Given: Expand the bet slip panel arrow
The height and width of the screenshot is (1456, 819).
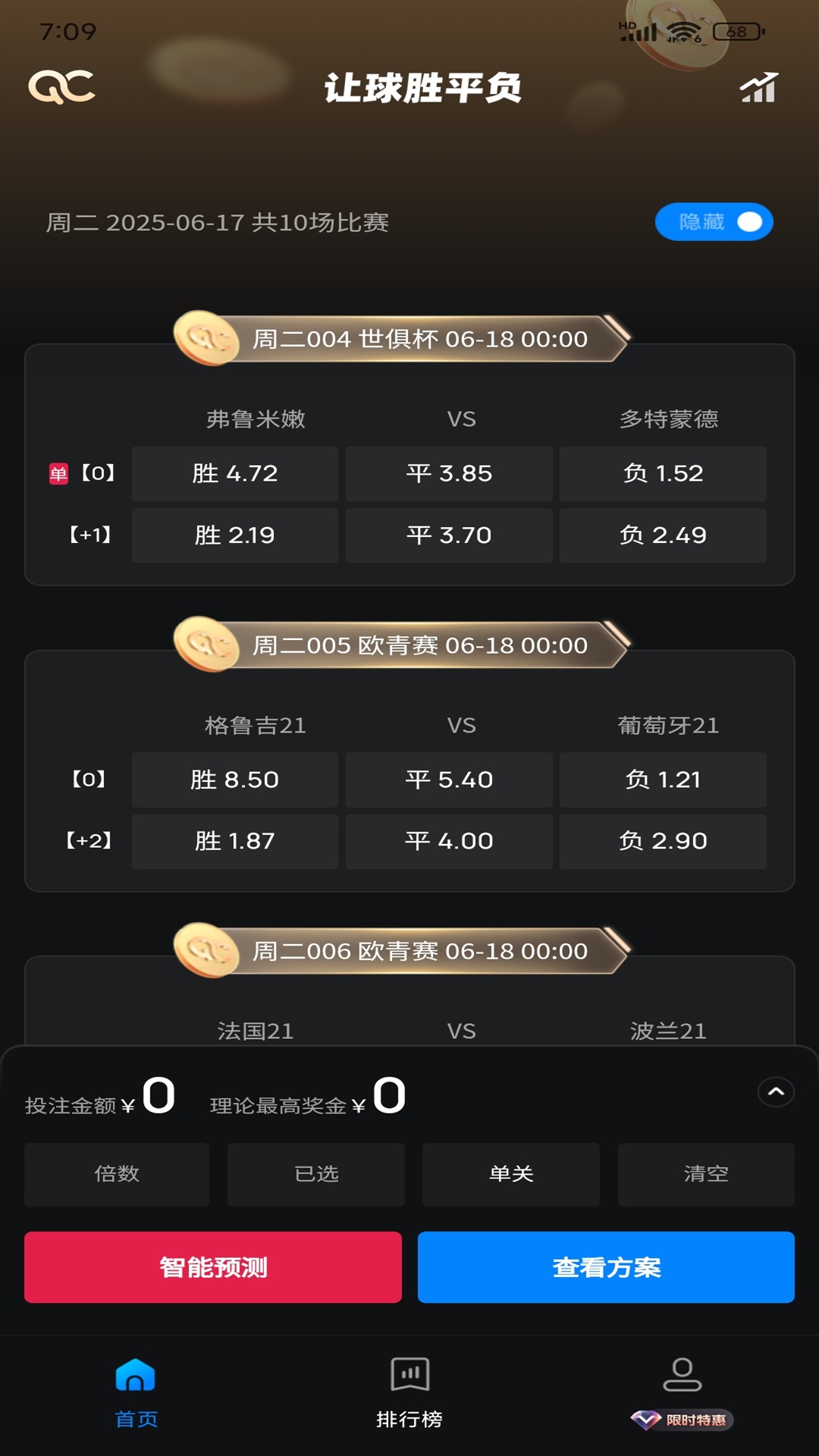Looking at the screenshot, I should coord(776,1092).
